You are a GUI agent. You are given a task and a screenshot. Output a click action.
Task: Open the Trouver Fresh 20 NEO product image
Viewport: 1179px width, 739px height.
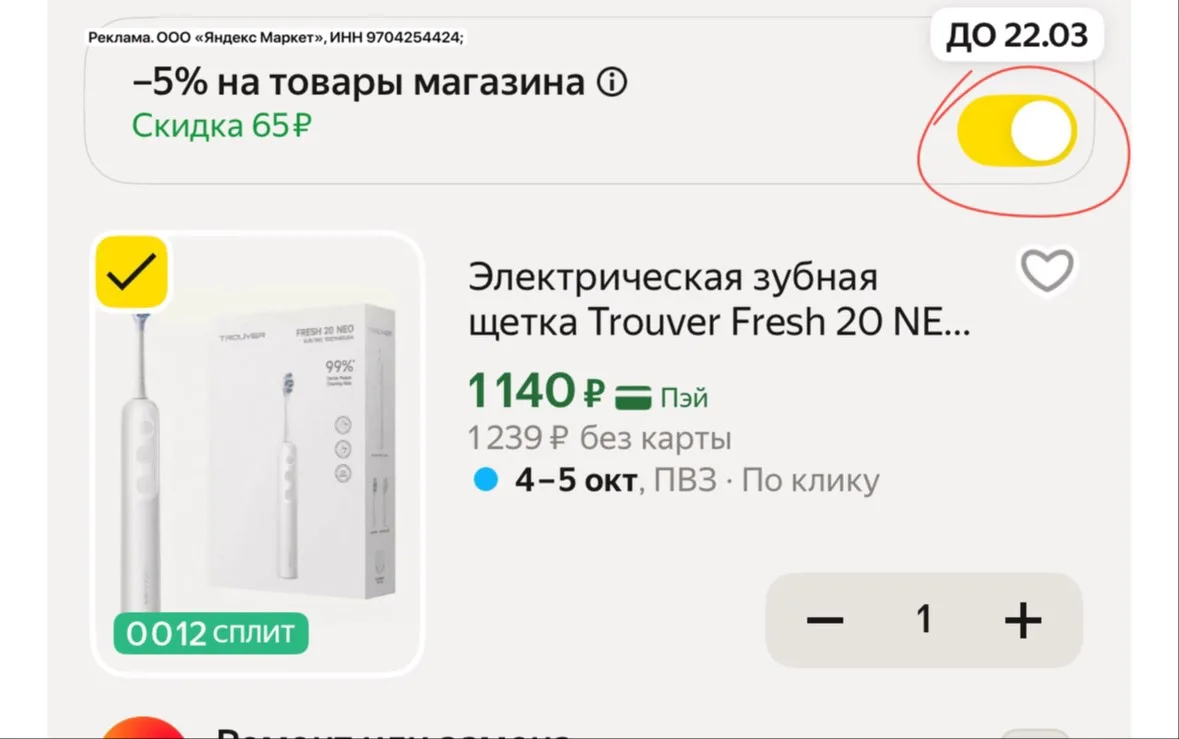[258, 454]
